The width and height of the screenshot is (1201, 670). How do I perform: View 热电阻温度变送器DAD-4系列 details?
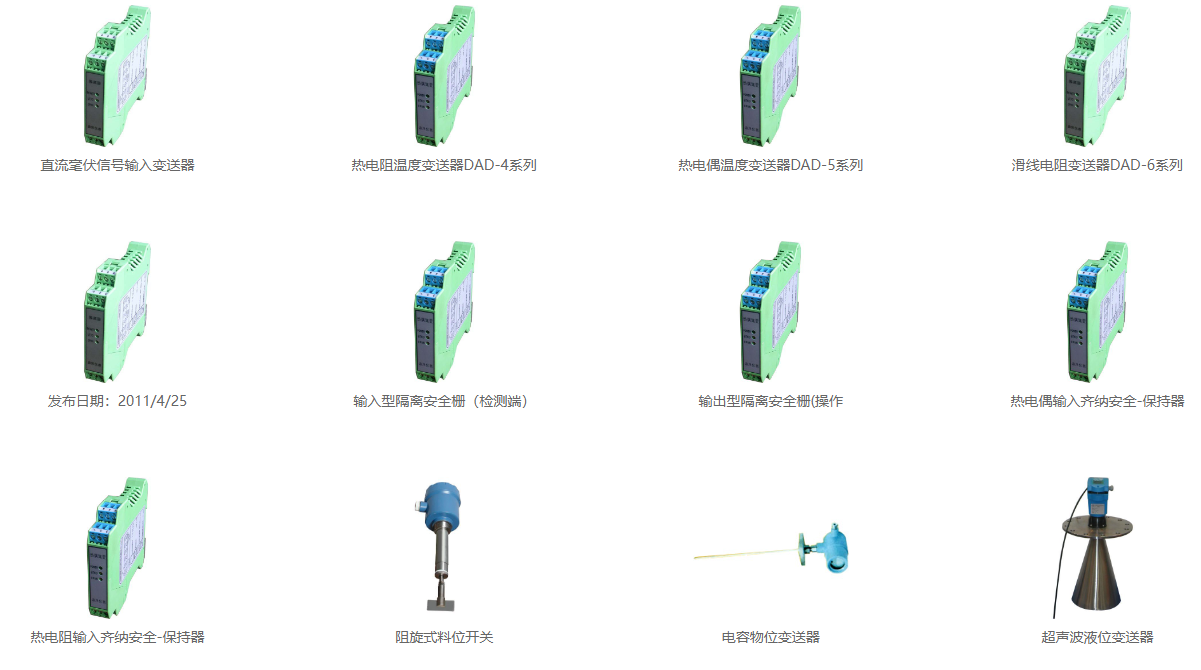[x=444, y=165]
